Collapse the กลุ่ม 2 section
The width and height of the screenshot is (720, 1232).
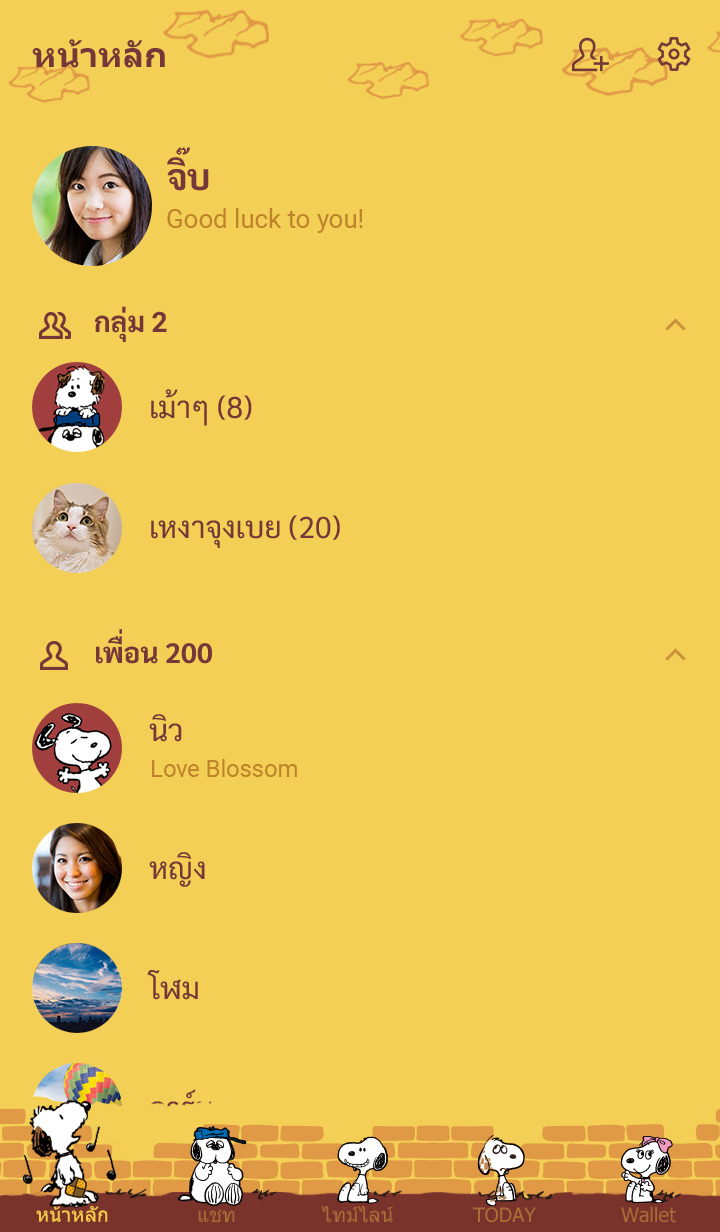click(x=676, y=324)
